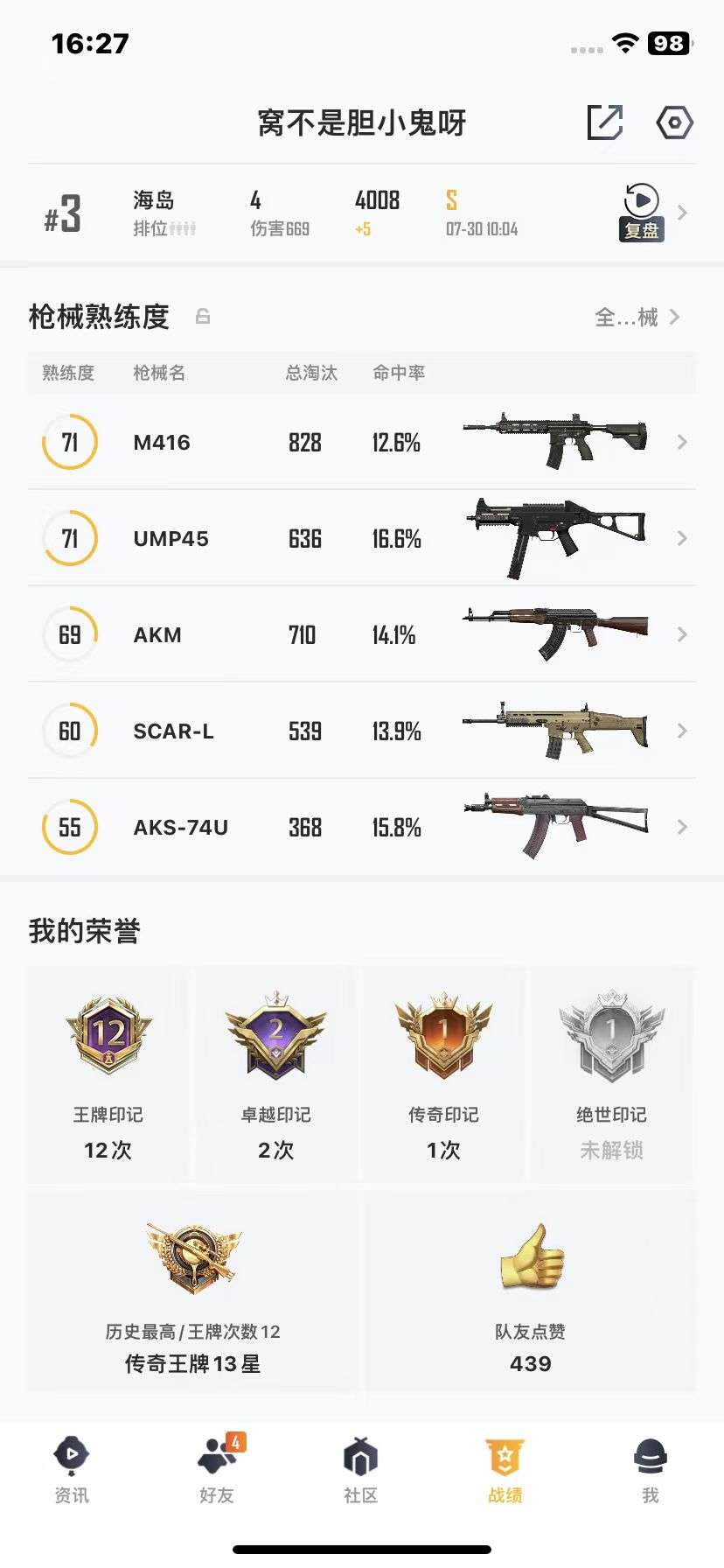The image size is (724, 1568).
Task: Tap the red badge showing 4 on 好友
Action: (x=234, y=1441)
